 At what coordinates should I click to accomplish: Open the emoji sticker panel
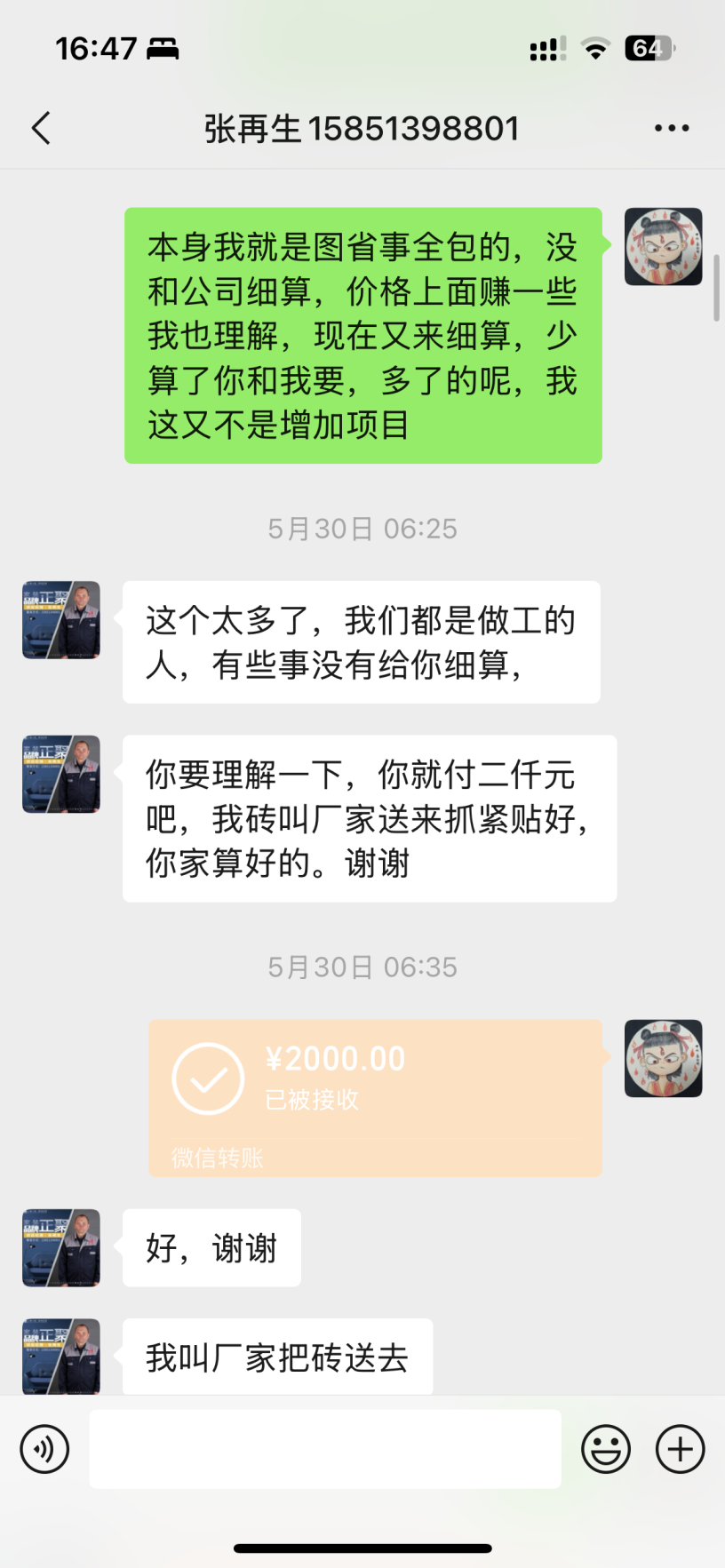[x=606, y=1449]
